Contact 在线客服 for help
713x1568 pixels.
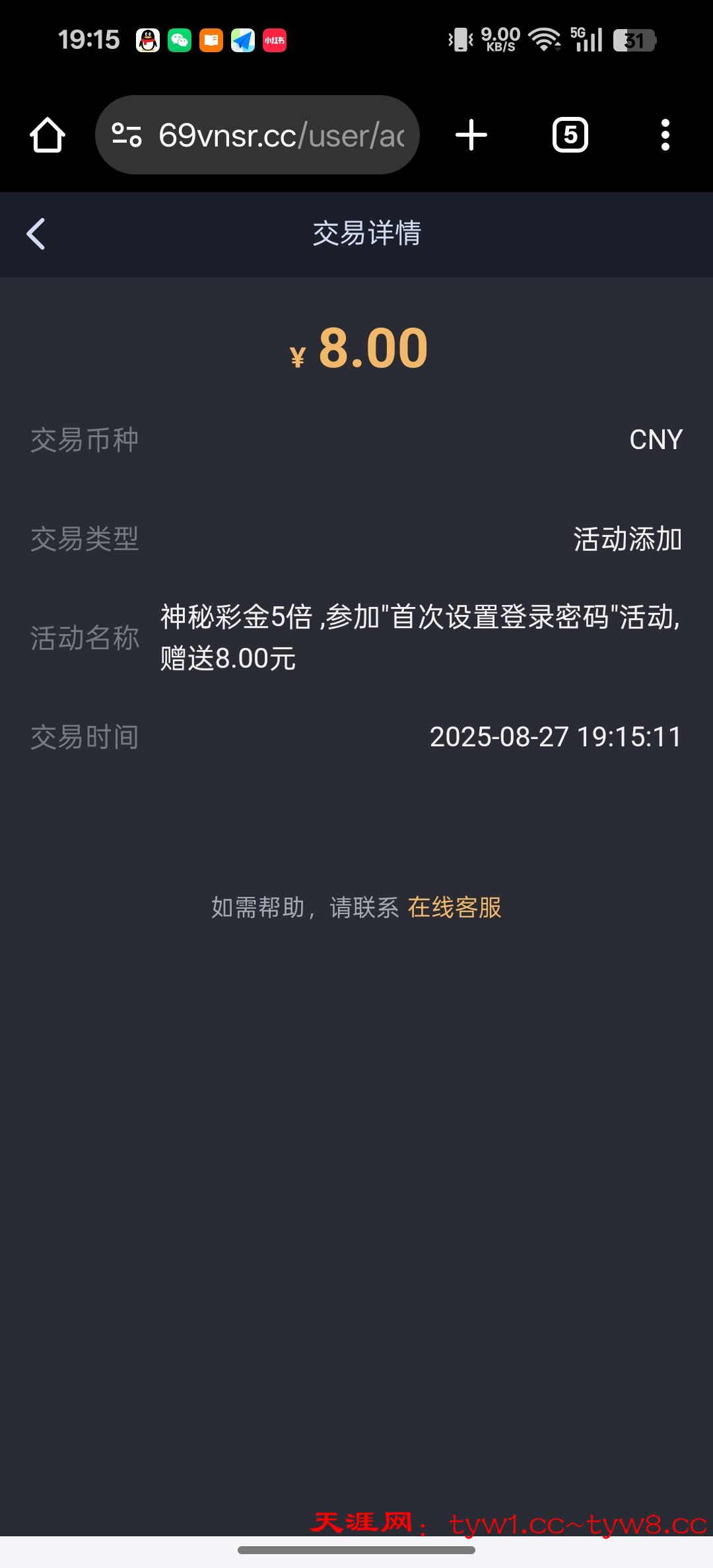[454, 908]
